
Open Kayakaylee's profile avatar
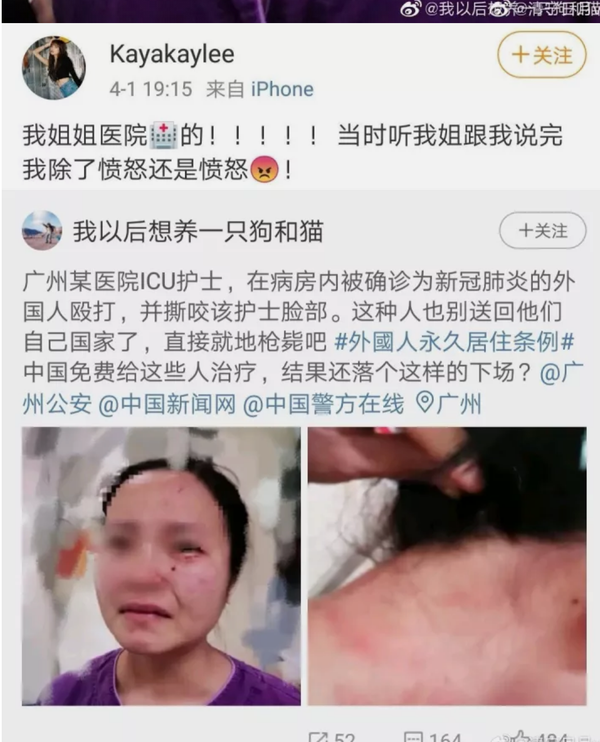pyautogui.click(x=54, y=68)
